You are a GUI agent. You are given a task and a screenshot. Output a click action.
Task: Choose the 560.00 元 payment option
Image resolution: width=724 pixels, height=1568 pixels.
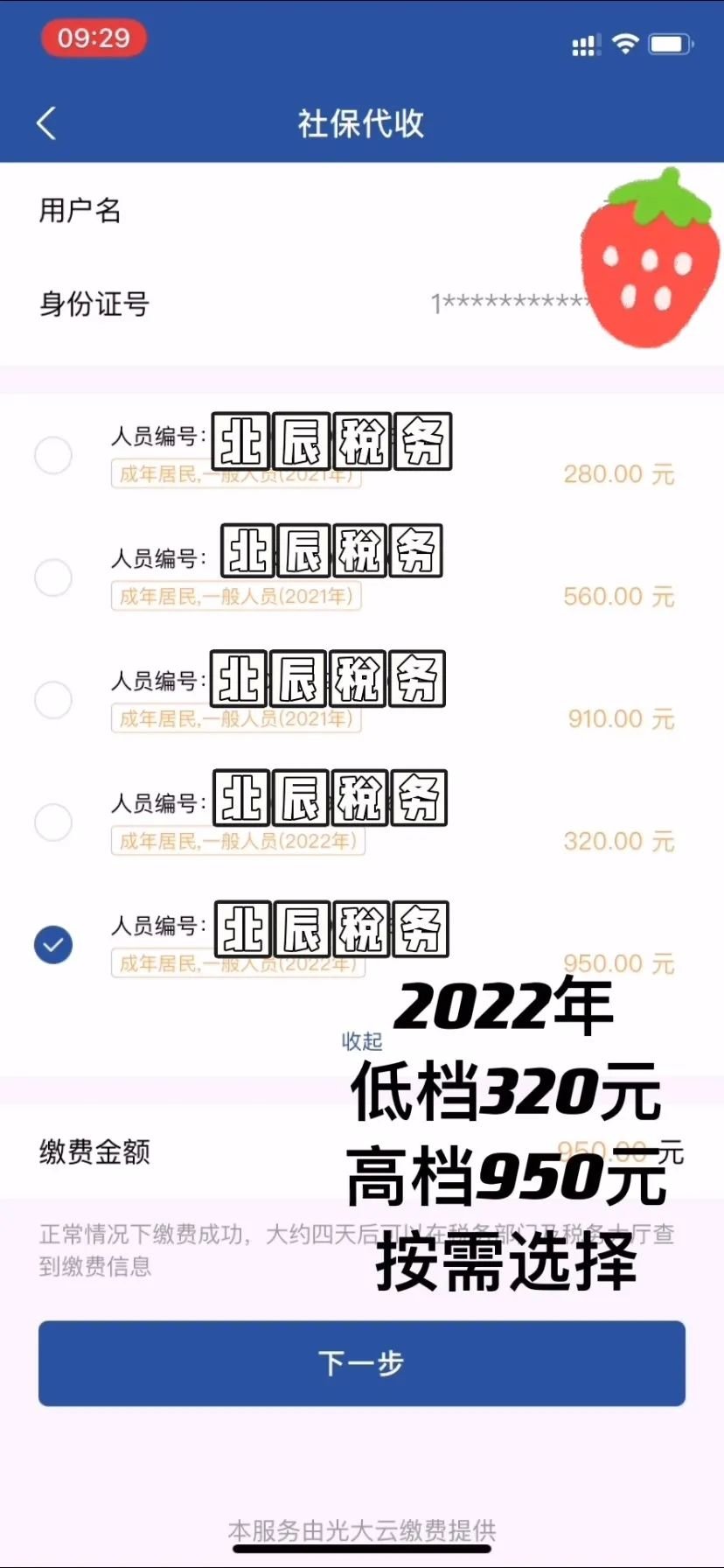click(x=53, y=577)
